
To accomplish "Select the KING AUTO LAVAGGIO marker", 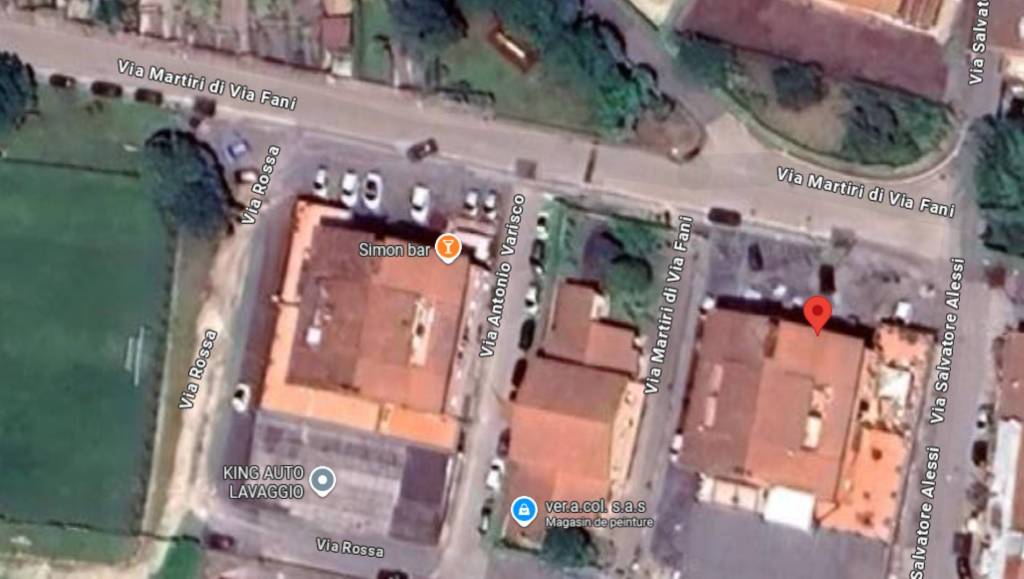I will point(322,481).
